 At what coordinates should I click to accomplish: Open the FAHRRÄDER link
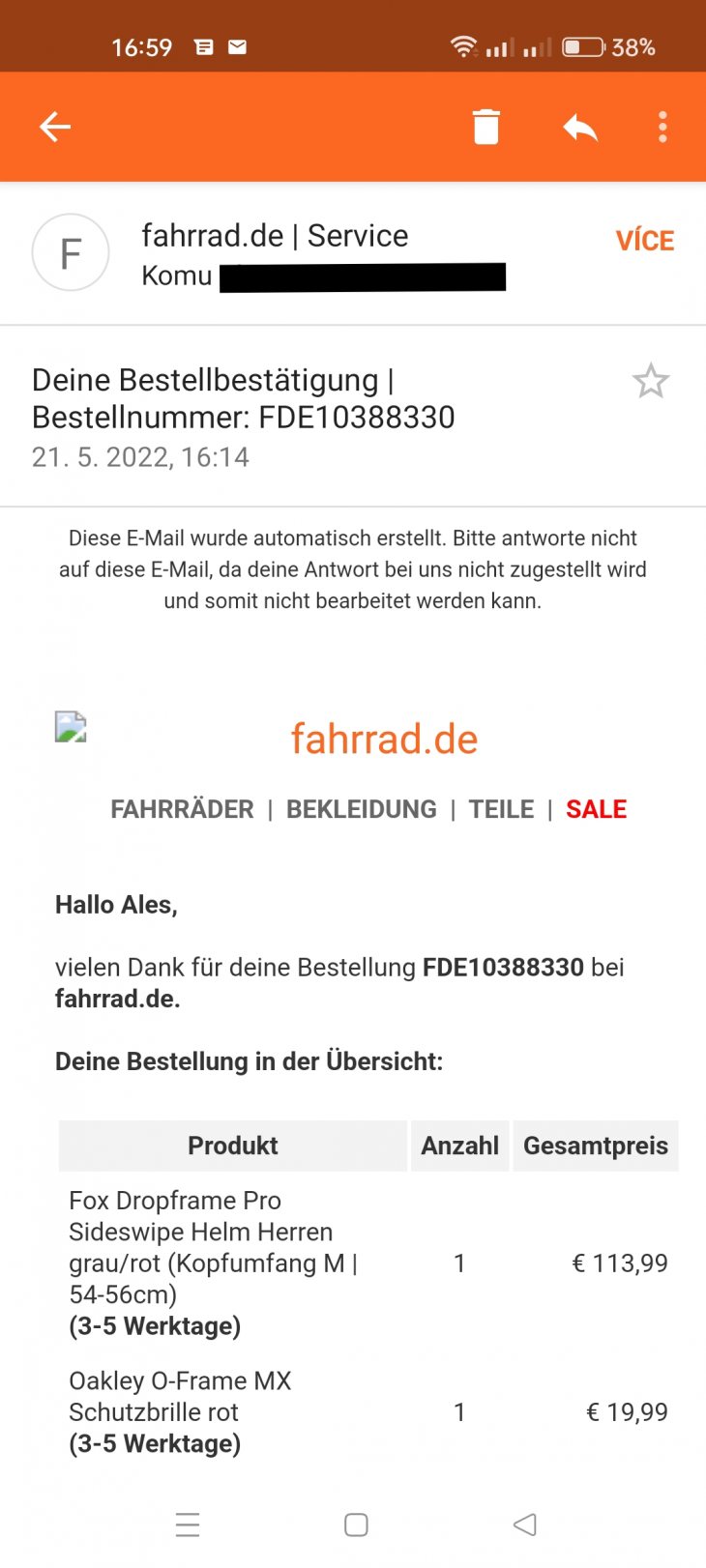point(182,809)
